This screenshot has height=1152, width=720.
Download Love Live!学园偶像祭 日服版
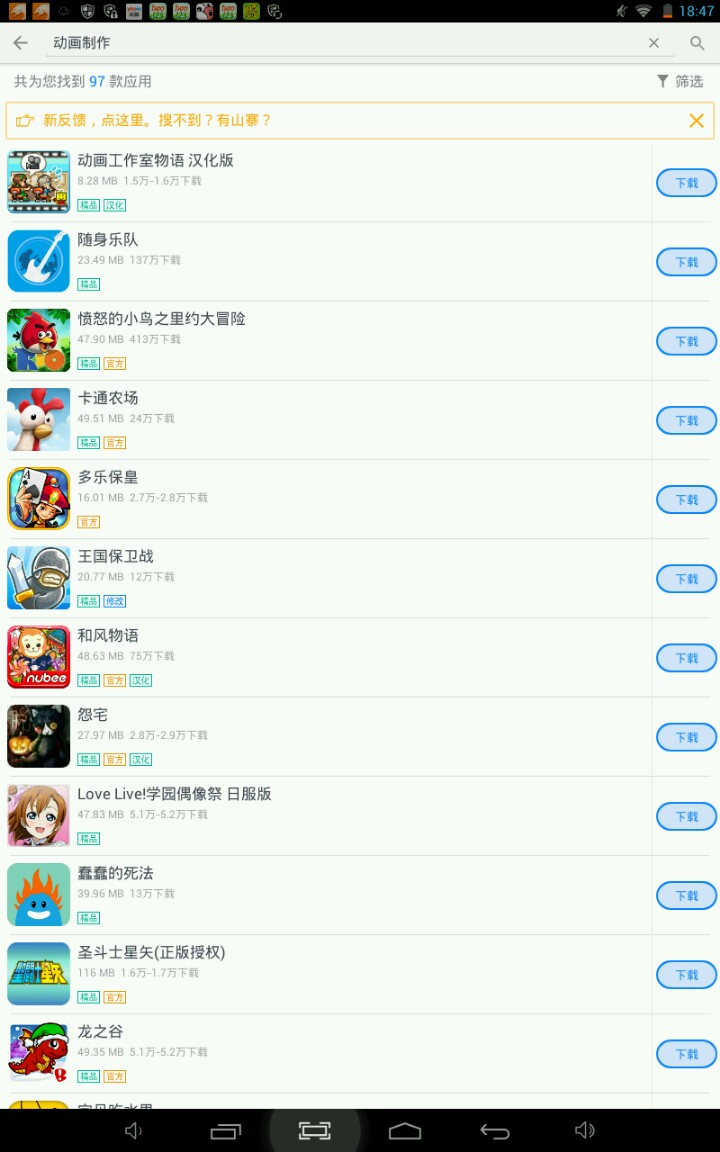pyautogui.click(x=686, y=816)
